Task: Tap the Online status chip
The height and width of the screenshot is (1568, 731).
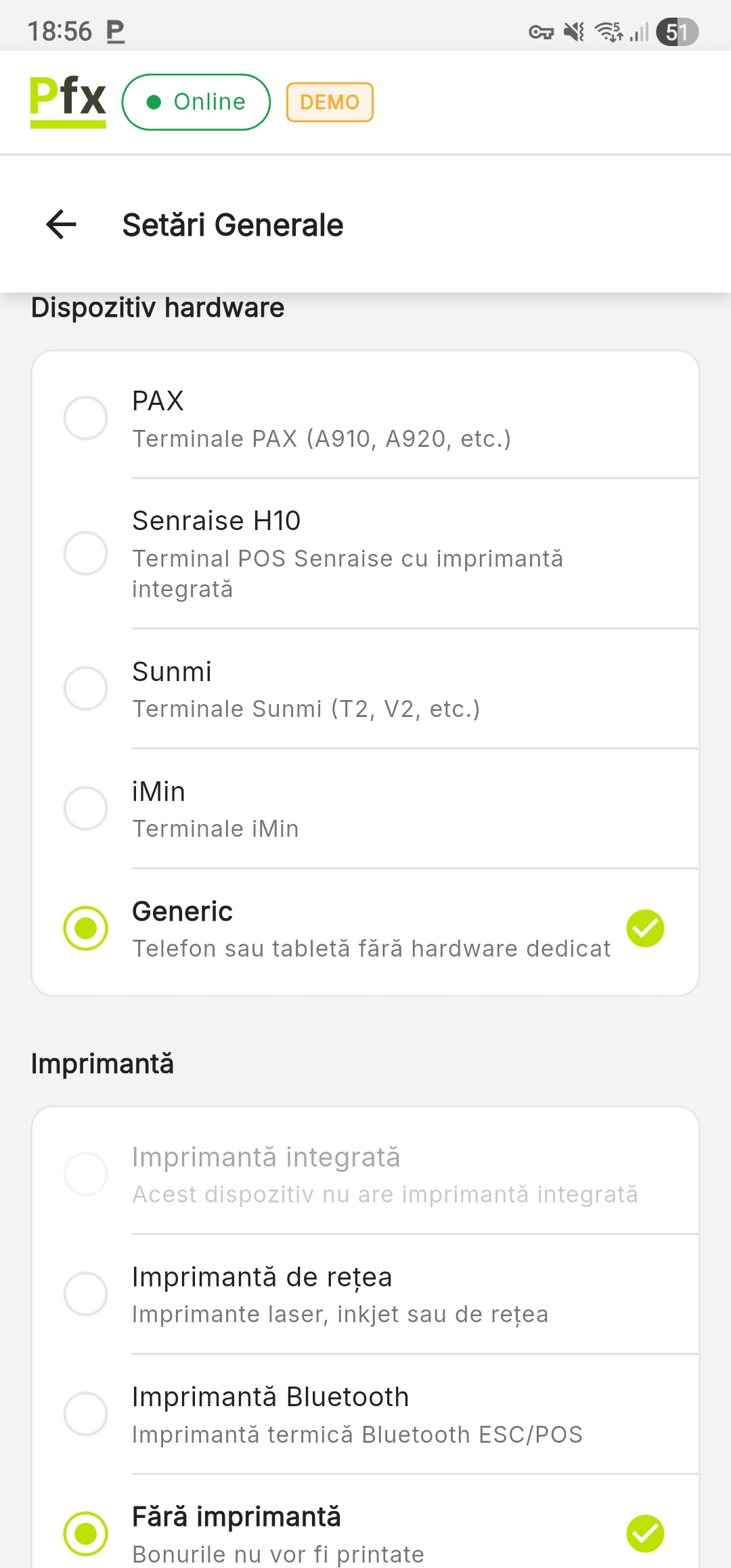Action: click(196, 102)
